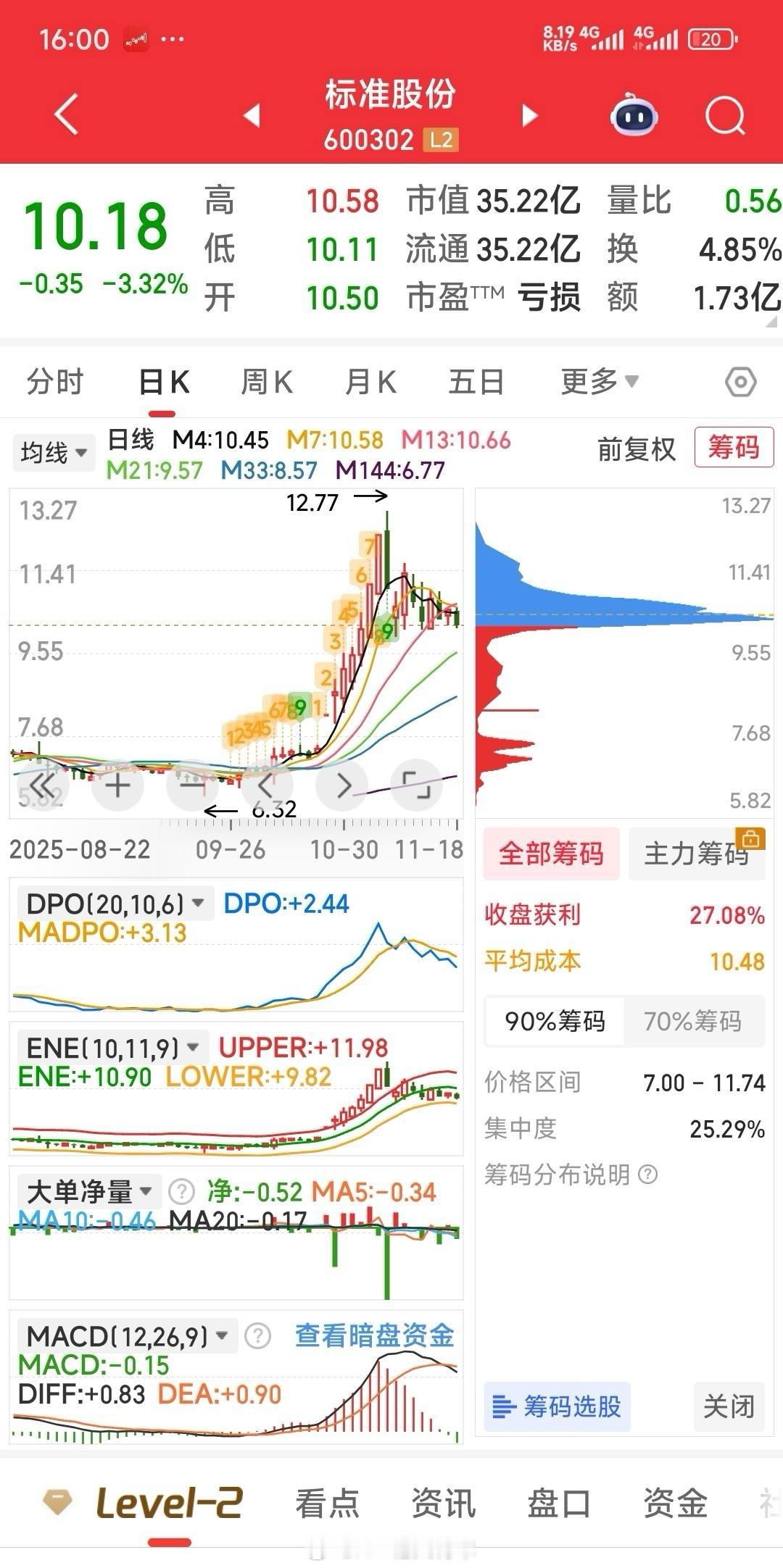
Task: Open the 均线 indicator dropdown
Action: pyautogui.click(x=54, y=453)
